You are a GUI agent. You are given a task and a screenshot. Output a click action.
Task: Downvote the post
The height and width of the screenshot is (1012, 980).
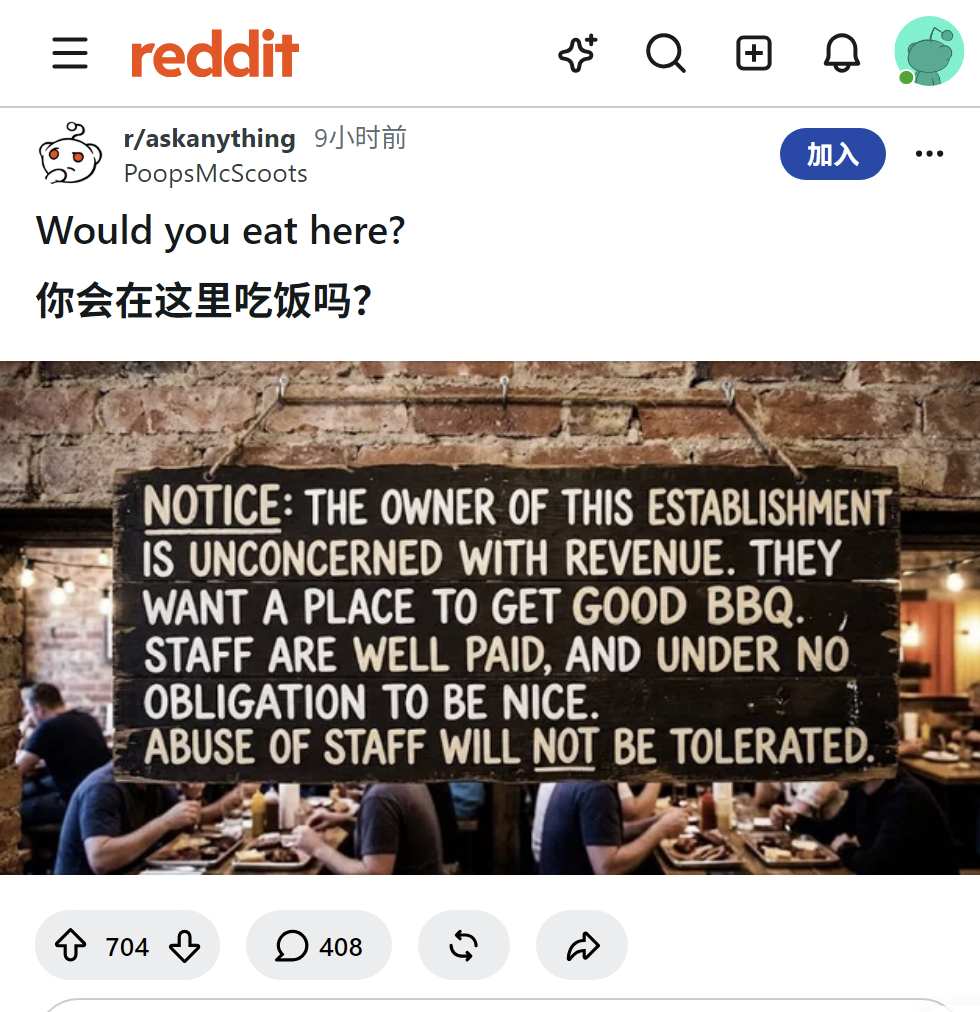(x=185, y=946)
